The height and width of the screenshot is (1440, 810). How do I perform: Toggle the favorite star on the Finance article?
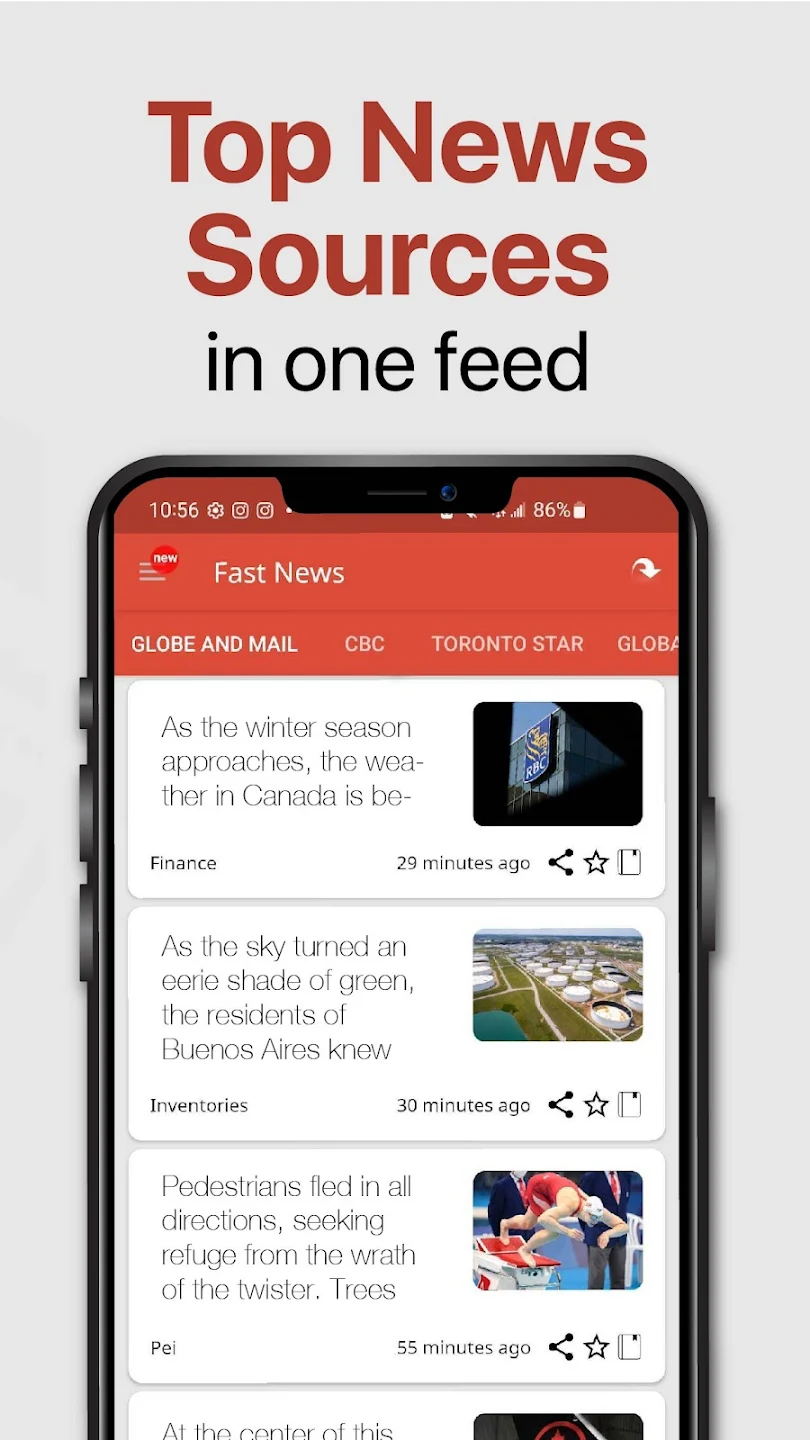(596, 862)
